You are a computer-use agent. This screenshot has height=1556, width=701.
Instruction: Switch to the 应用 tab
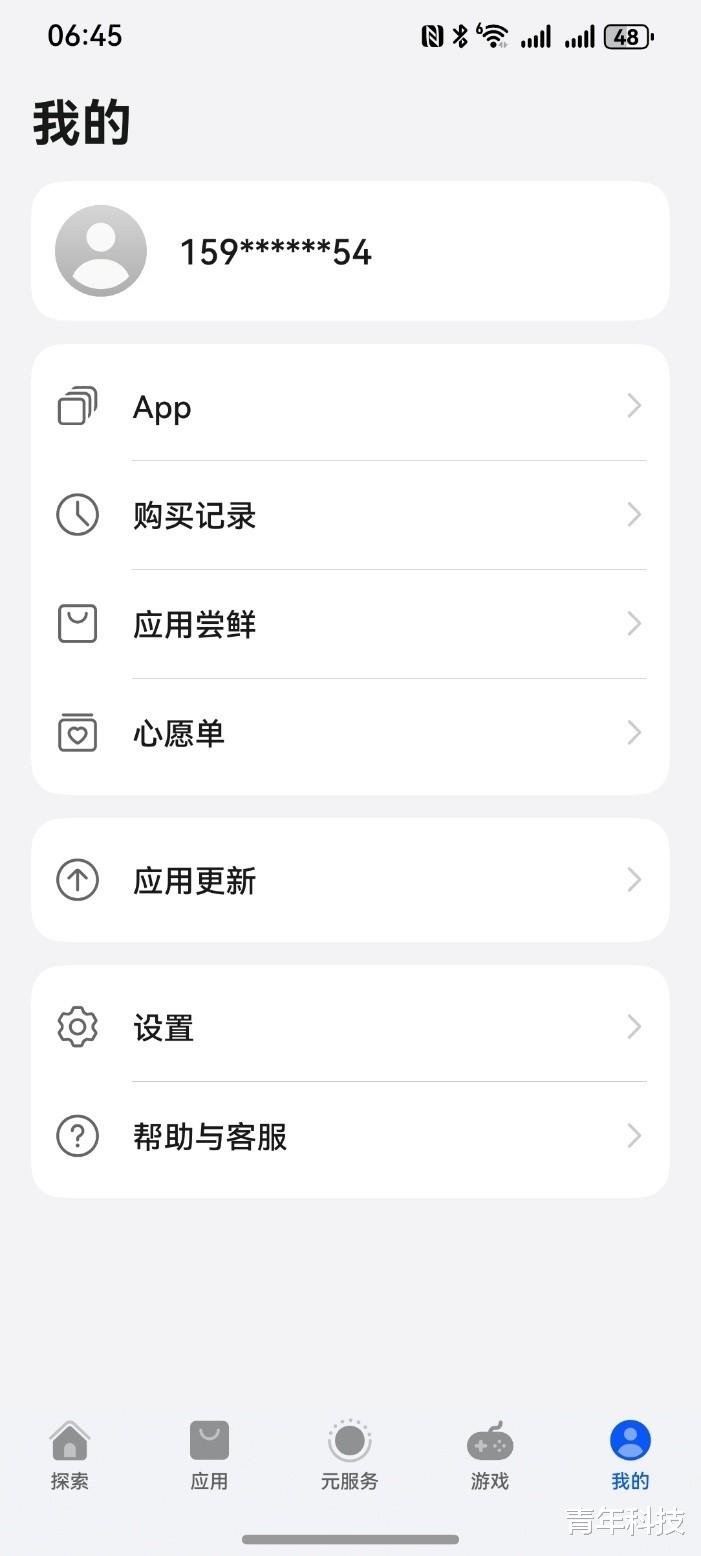210,1456
